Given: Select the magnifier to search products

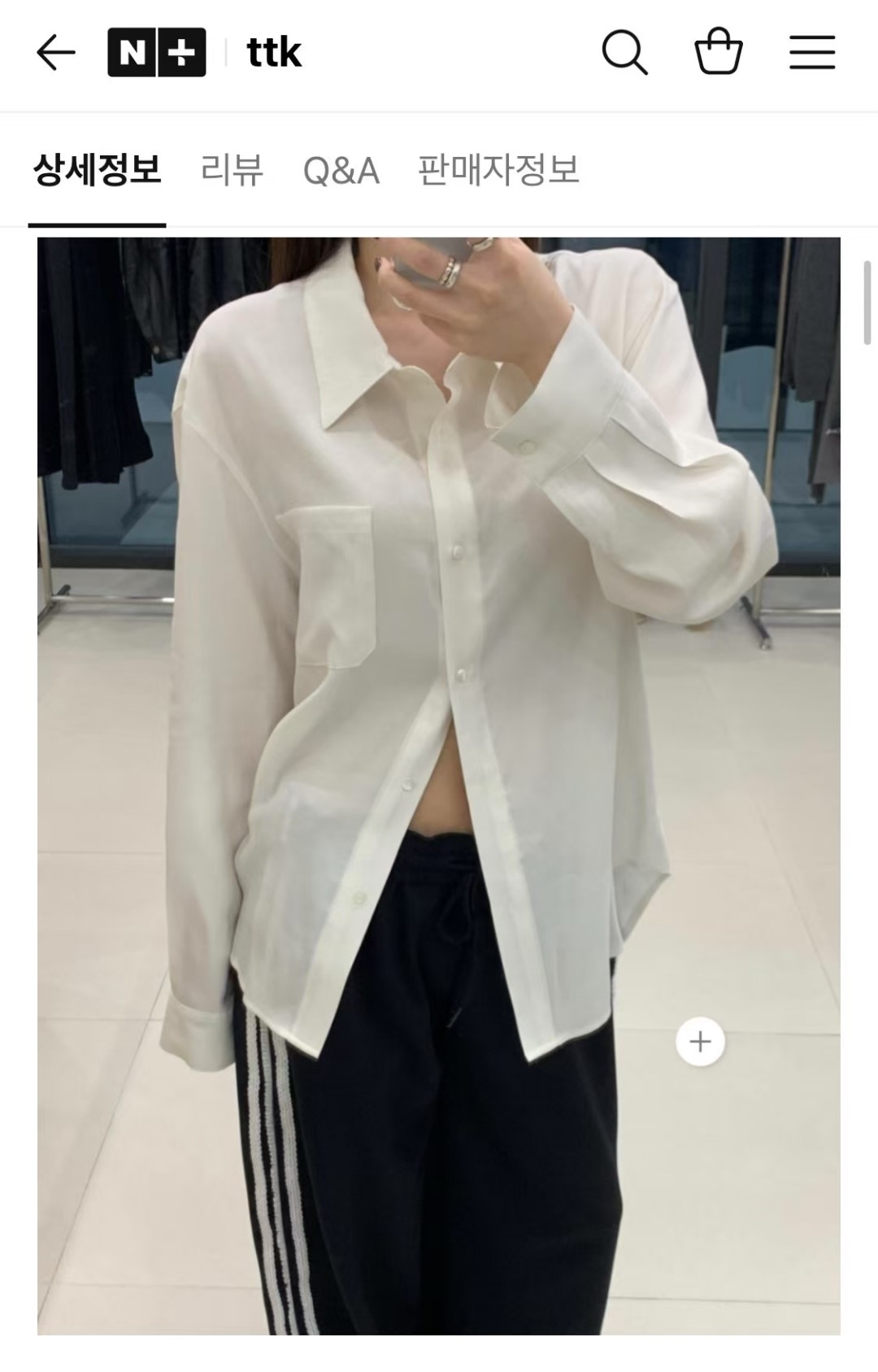Looking at the screenshot, I should click(x=623, y=53).
